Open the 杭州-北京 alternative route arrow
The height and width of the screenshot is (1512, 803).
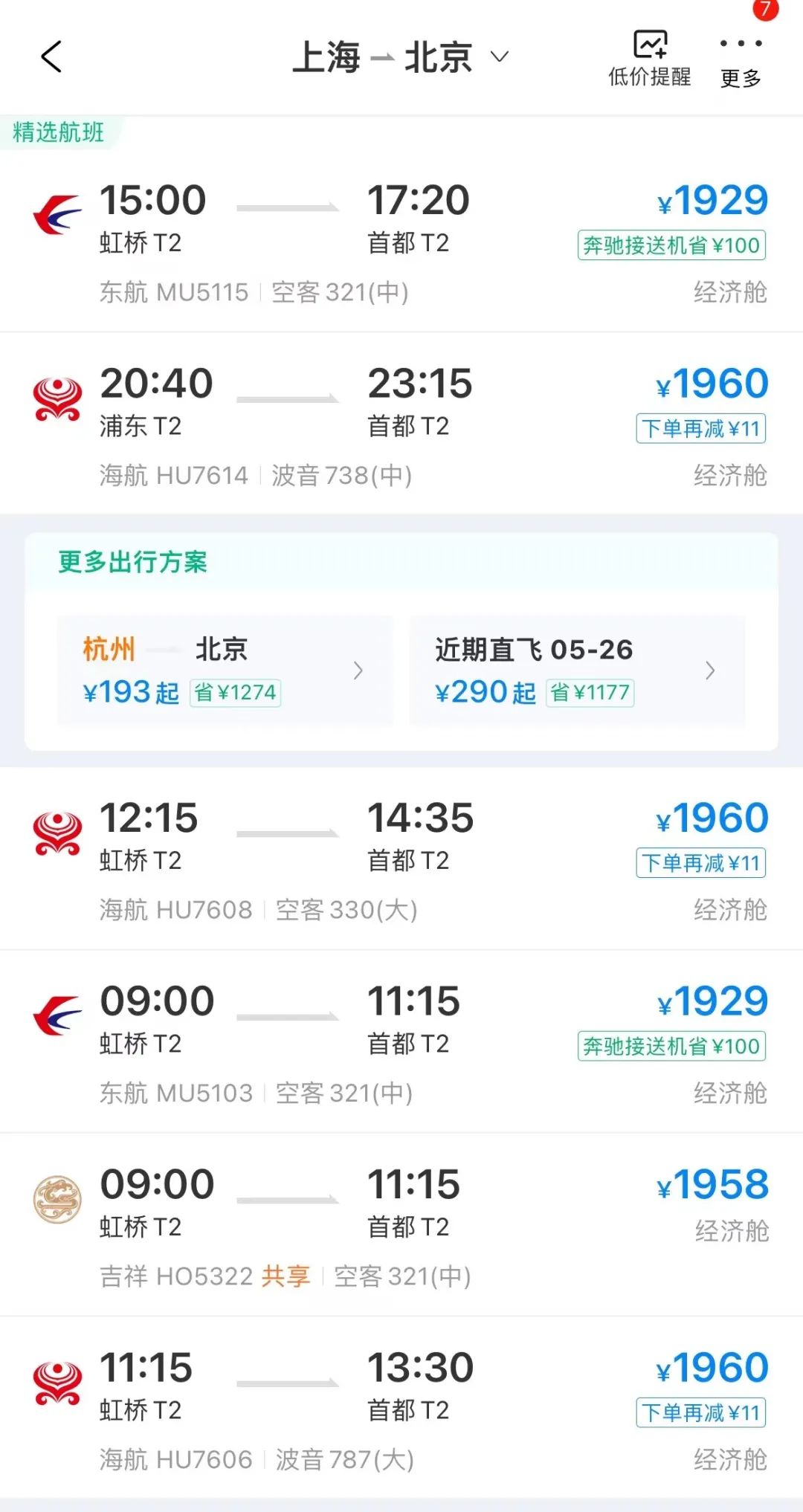pyautogui.click(x=359, y=670)
